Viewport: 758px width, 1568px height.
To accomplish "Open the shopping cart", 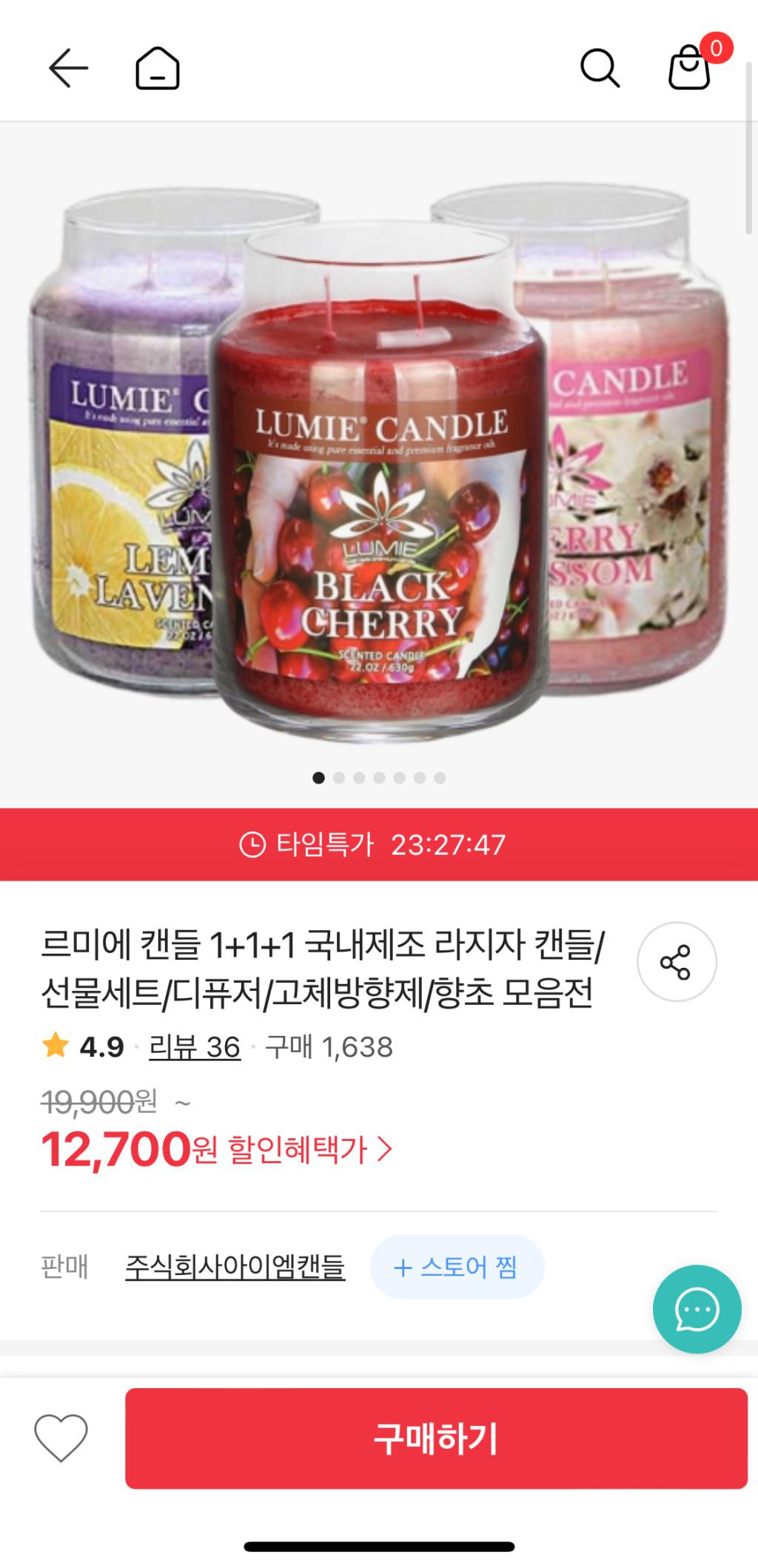I will coord(690,68).
